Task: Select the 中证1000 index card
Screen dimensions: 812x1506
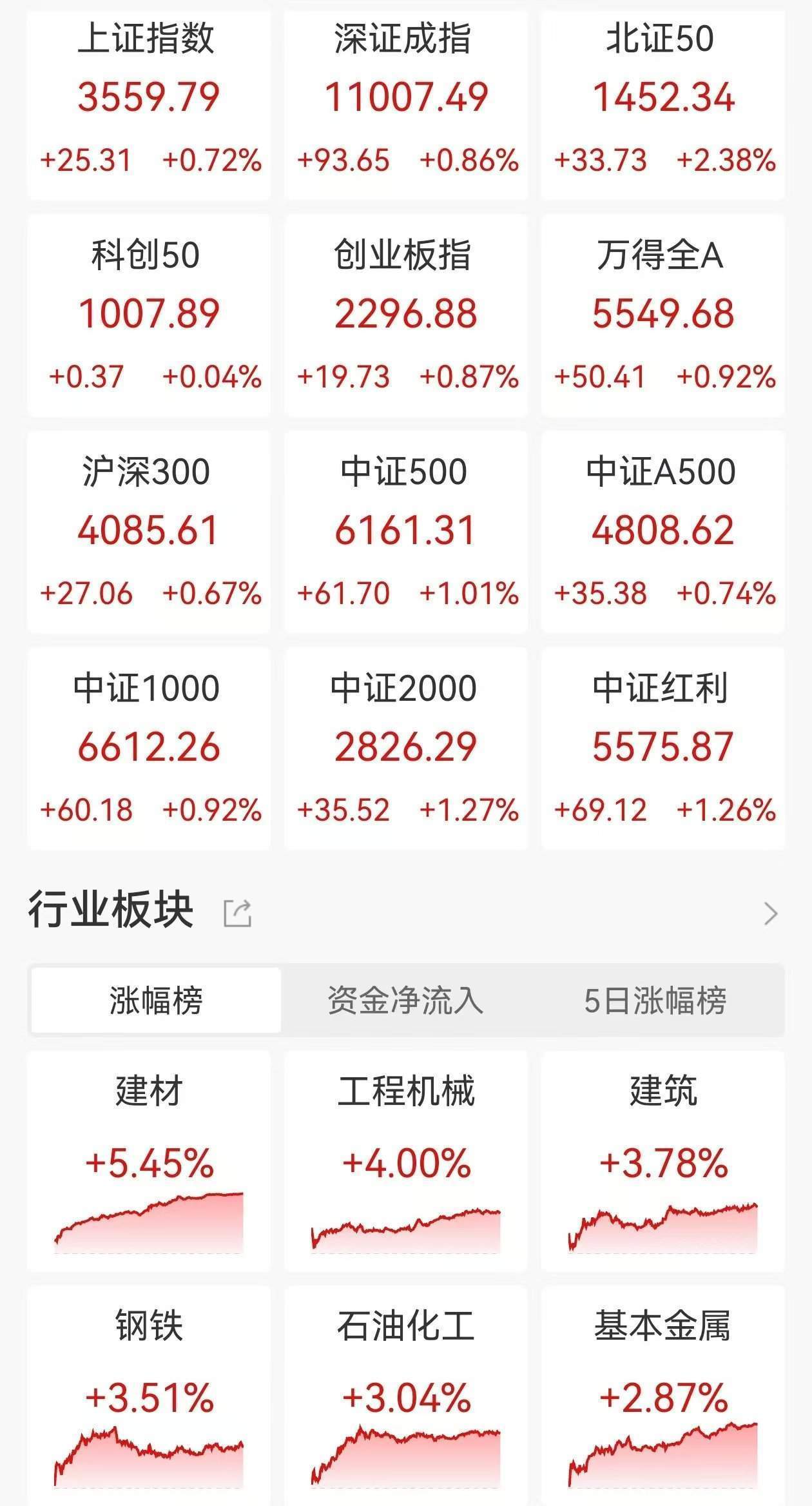Action: pos(149,748)
